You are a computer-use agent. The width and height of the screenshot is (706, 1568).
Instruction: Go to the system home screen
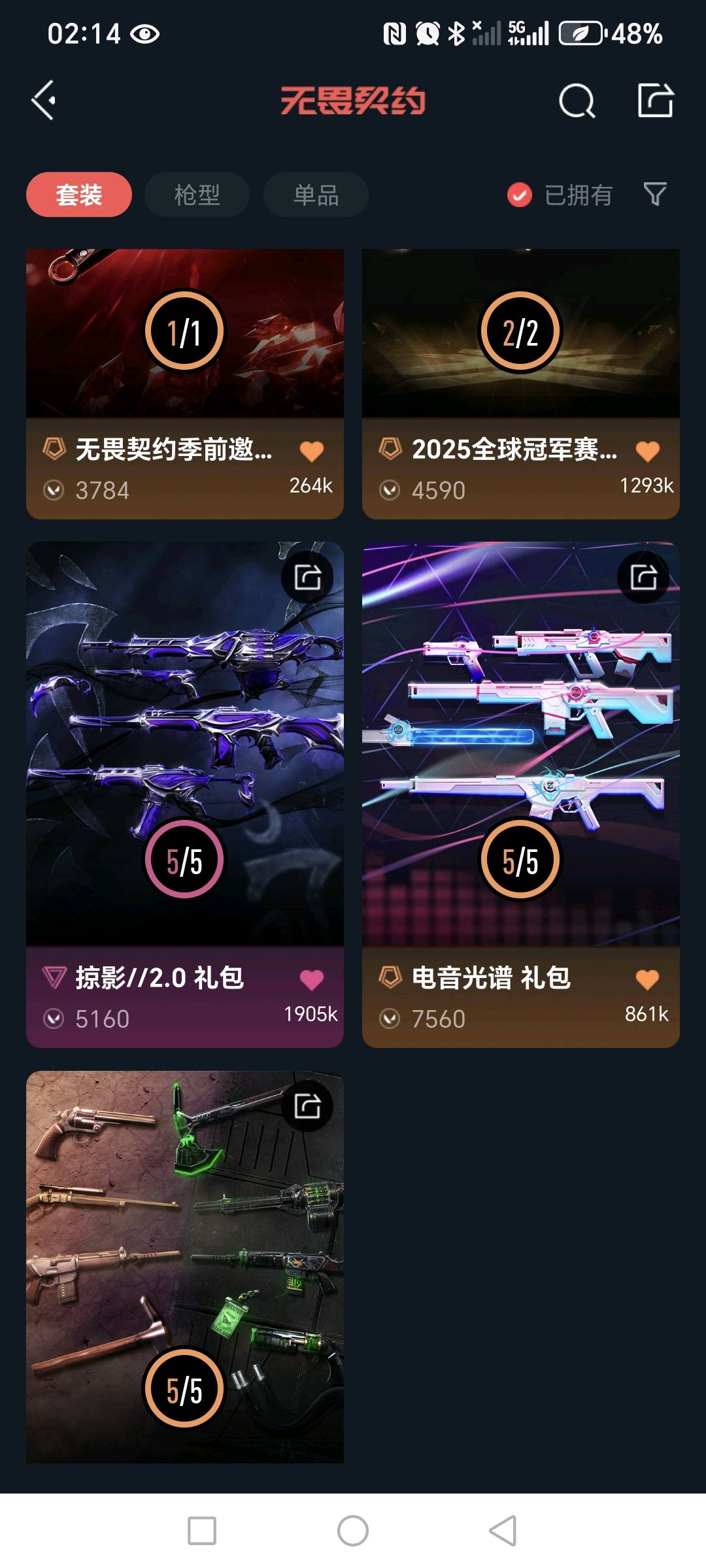point(353,1531)
